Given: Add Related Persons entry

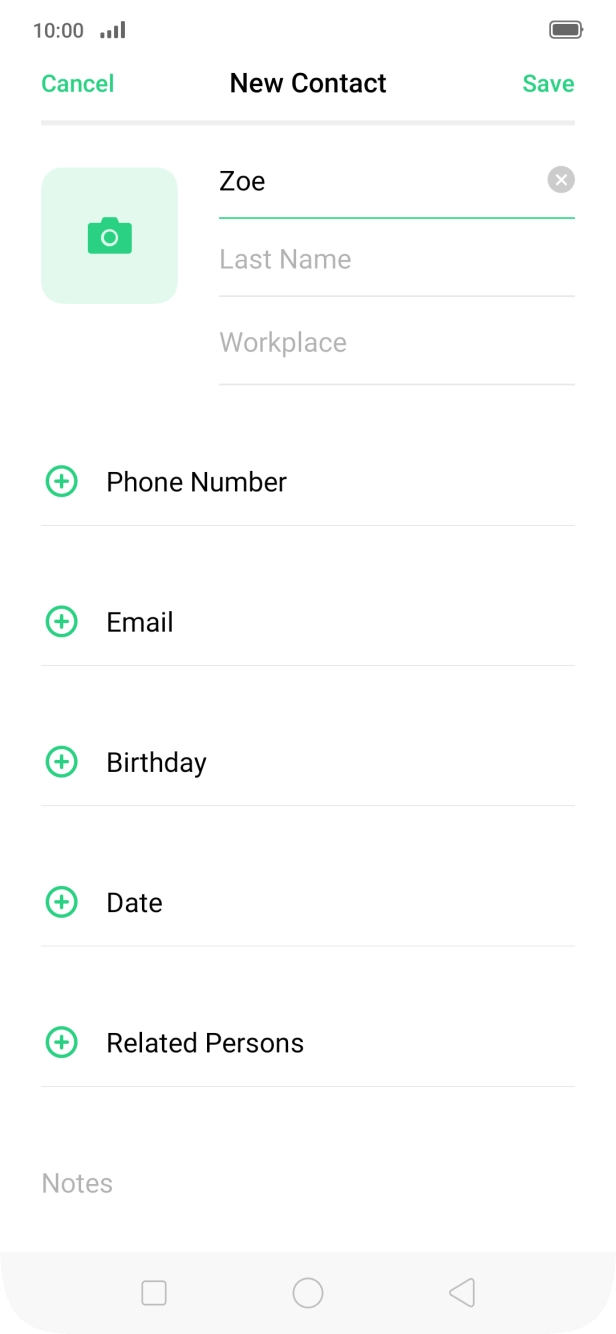Looking at the screenshot, I should pyautogui.click(x=62, y=1043).
